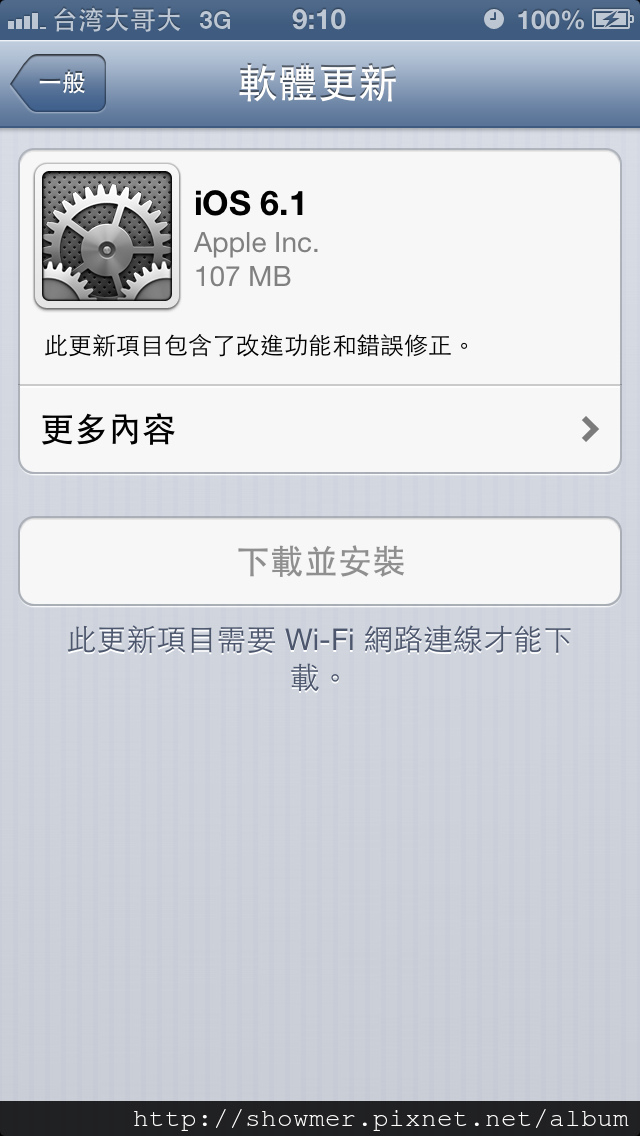Go back to 一般 settings
This screenshot has height=1136, width=640.
[x=59, y=83]
